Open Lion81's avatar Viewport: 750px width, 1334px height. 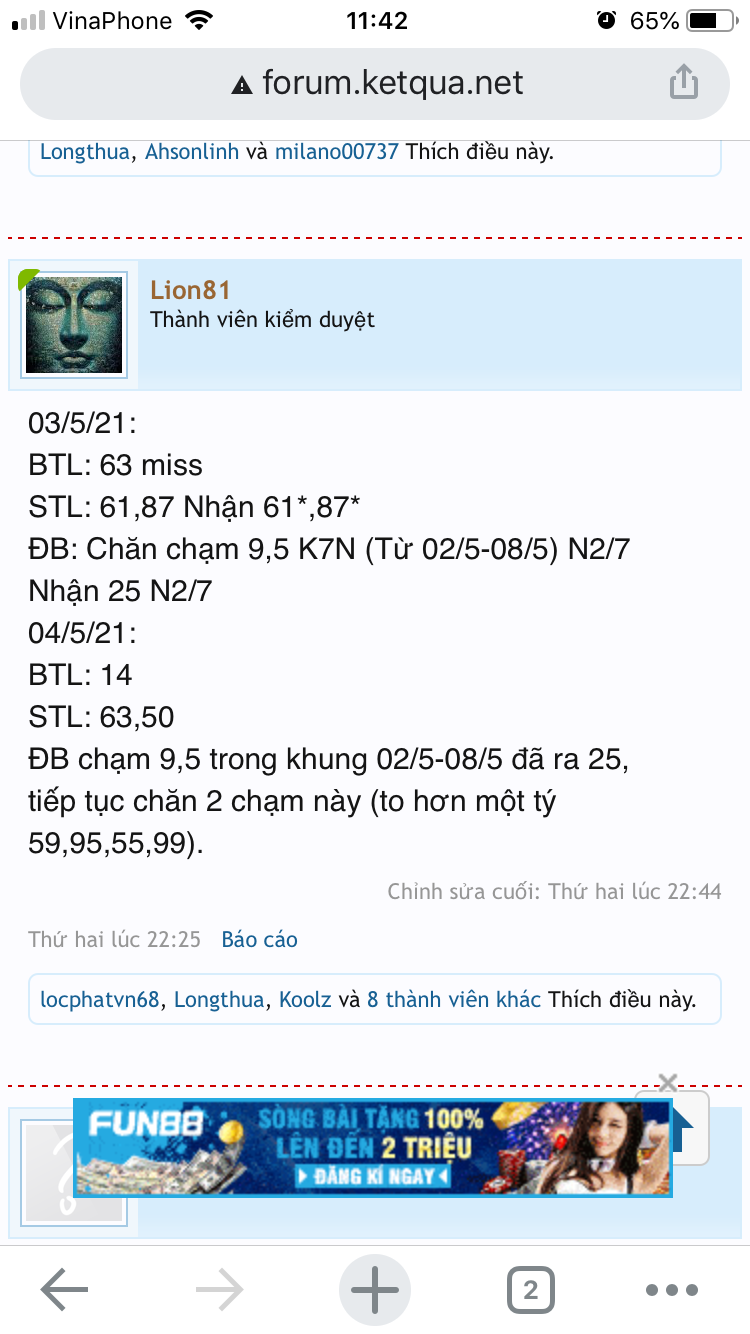74,325
